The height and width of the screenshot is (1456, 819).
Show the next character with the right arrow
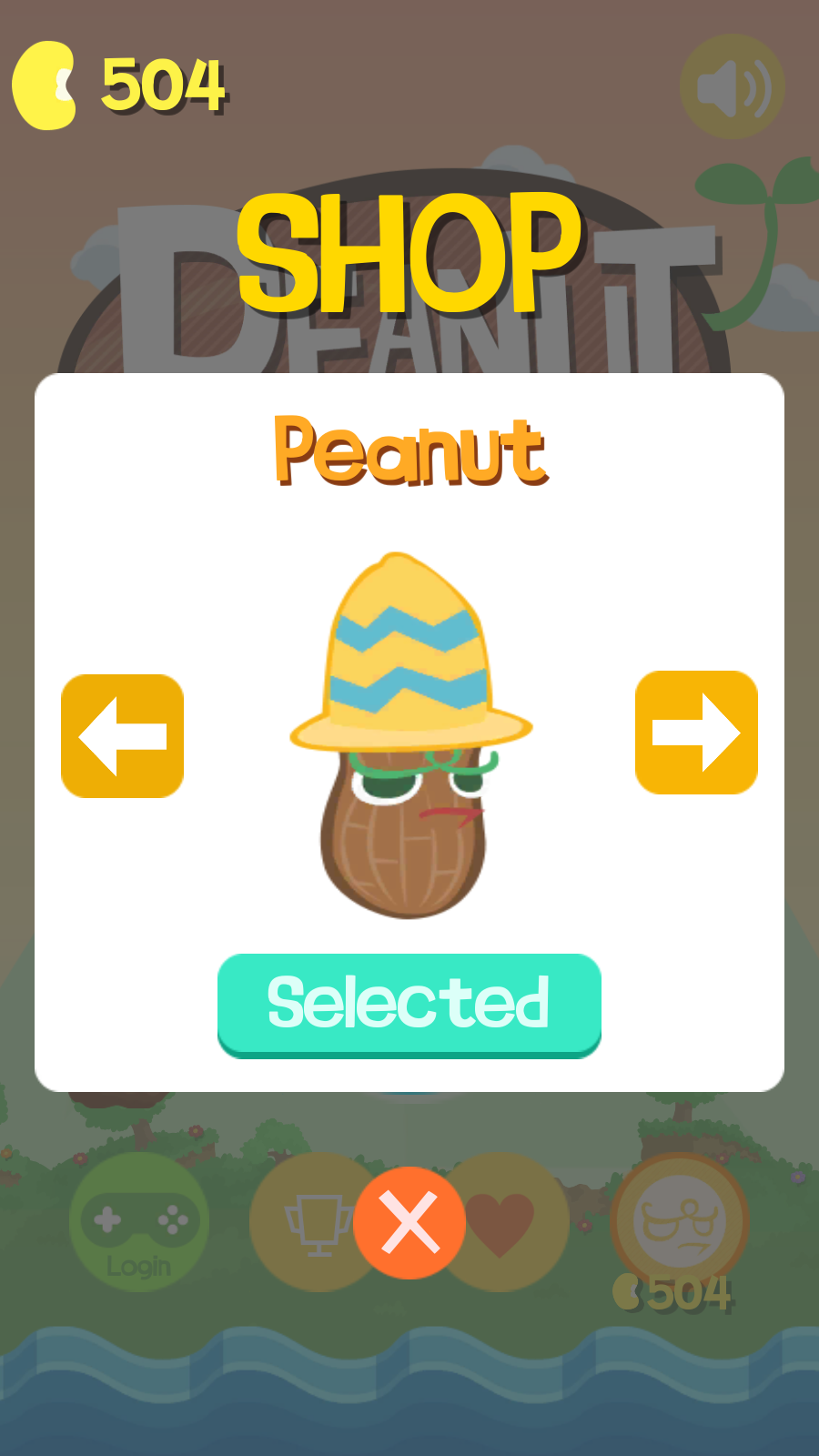point(696,733)
